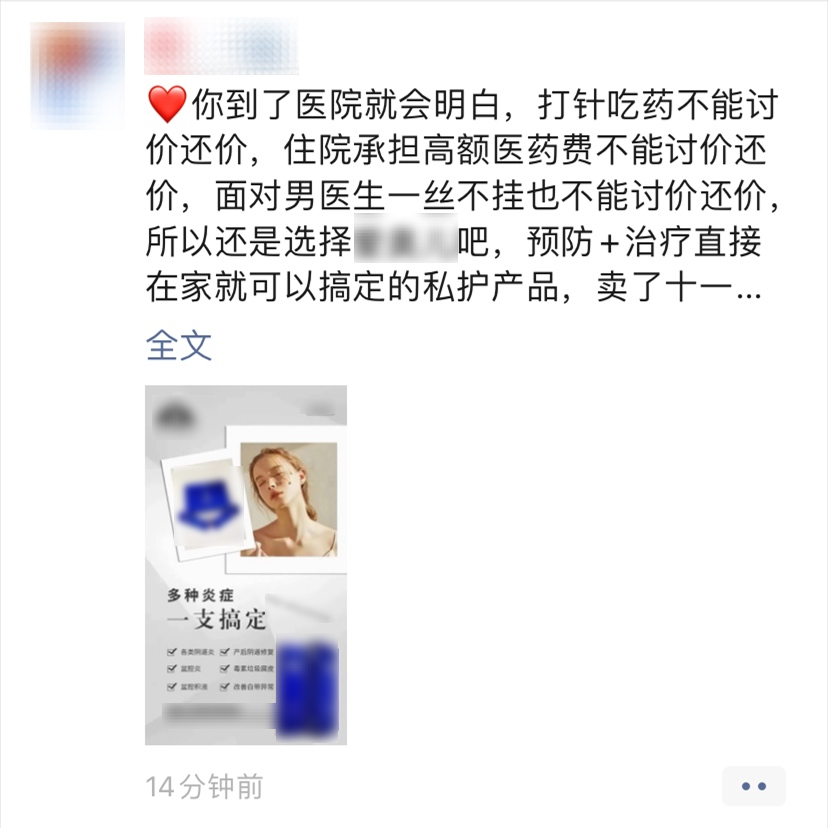Open the two-dot like/comment menu
828x828 pixels.
[x=753, y=786]
